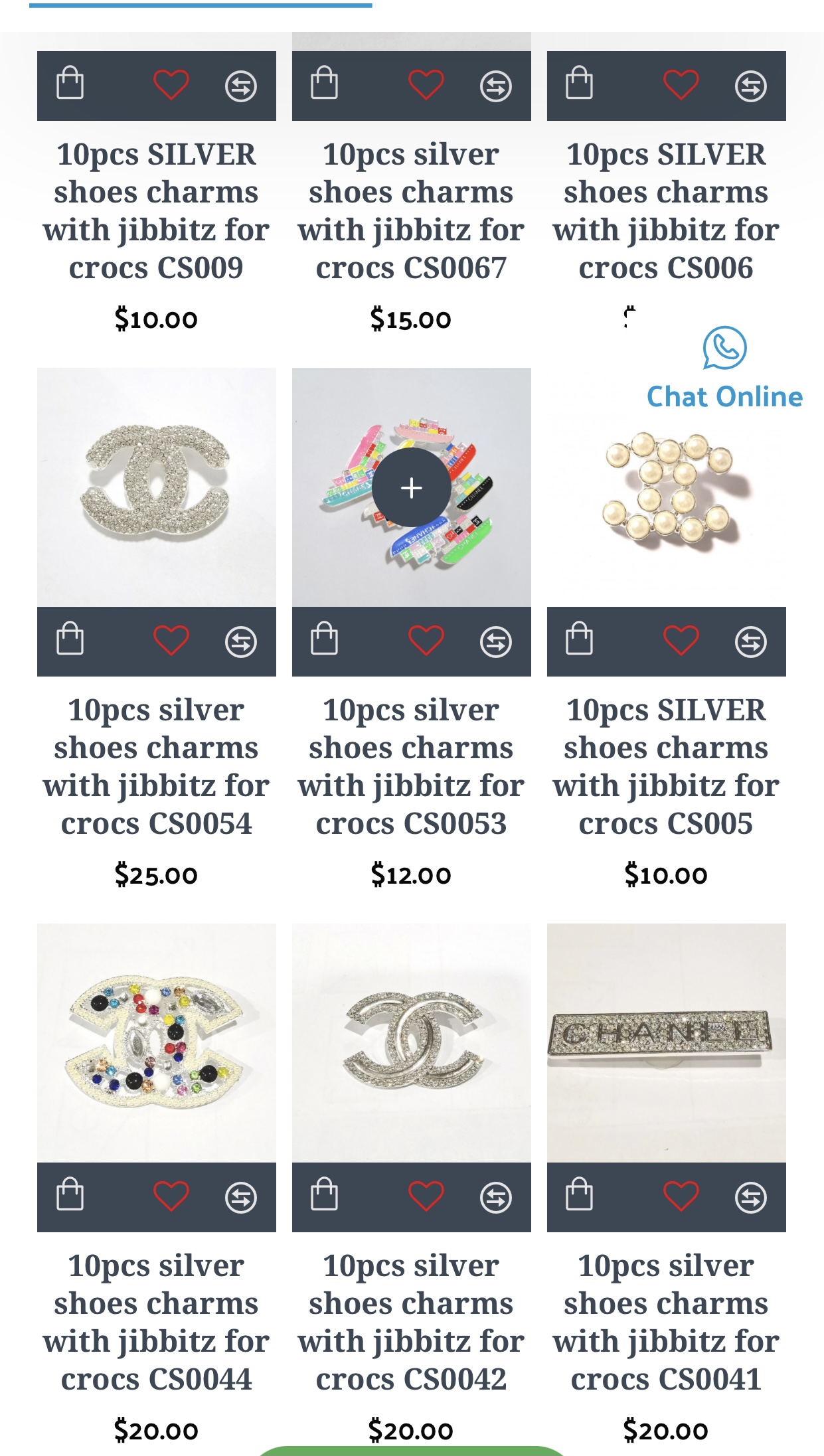Open the CS0044 colorful gem charm image

(157, 1043)
